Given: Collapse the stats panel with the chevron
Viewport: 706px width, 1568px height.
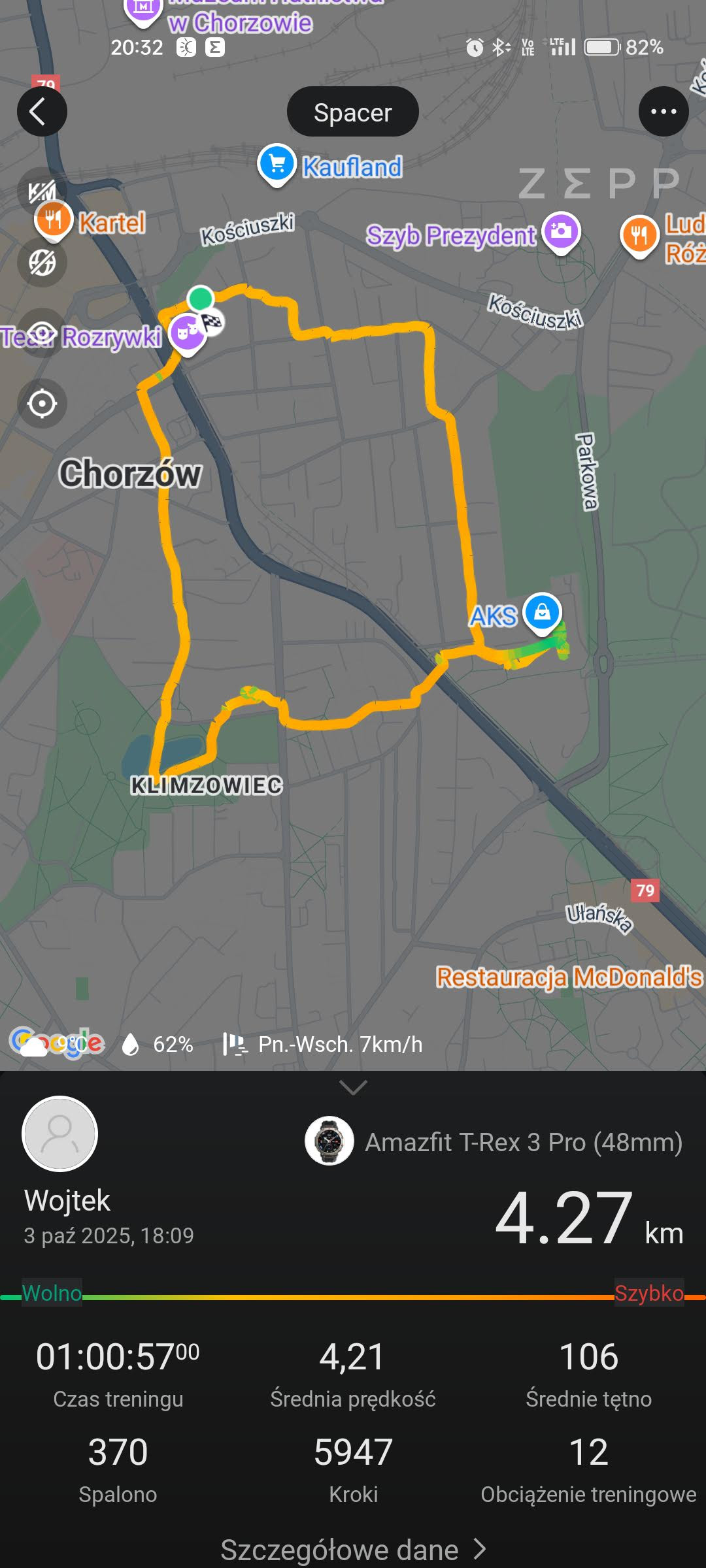Looking at the screenshot, I should pyautogui.click(x=353, y=1087).
